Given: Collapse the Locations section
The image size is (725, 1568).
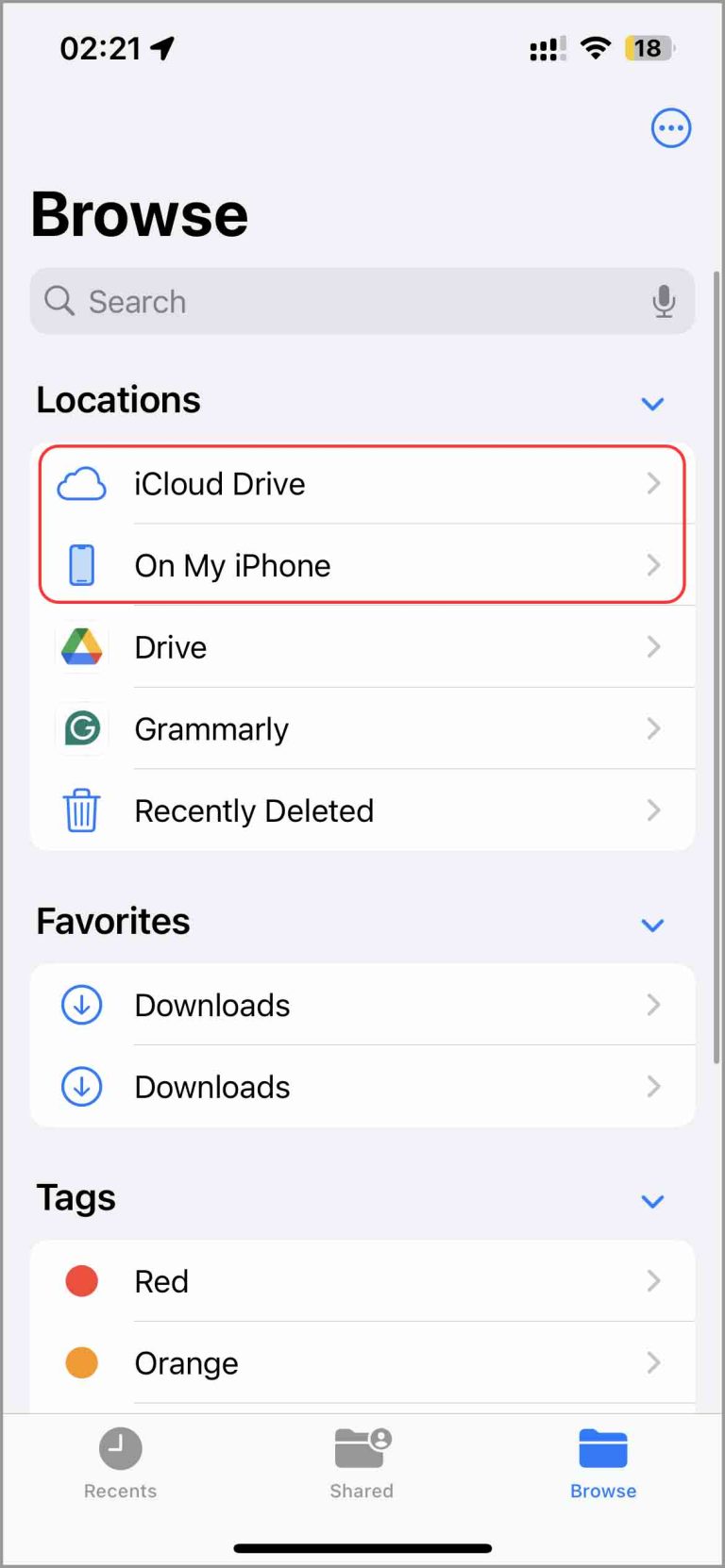Looking at the screenshot, I should pos(652,404).
